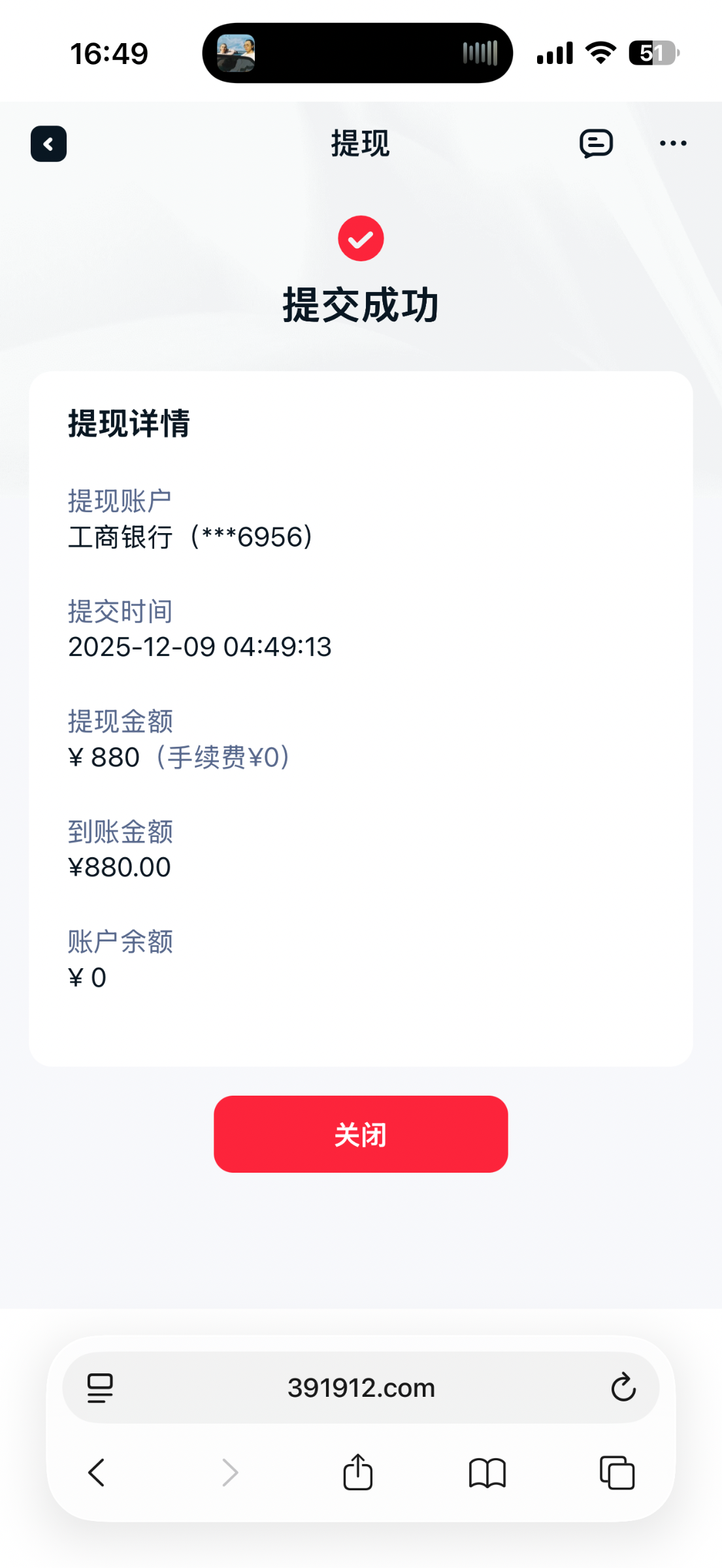This screenshot has width=722, height=1568.
Task: Reload the current web page
Action: [623, 1388]
